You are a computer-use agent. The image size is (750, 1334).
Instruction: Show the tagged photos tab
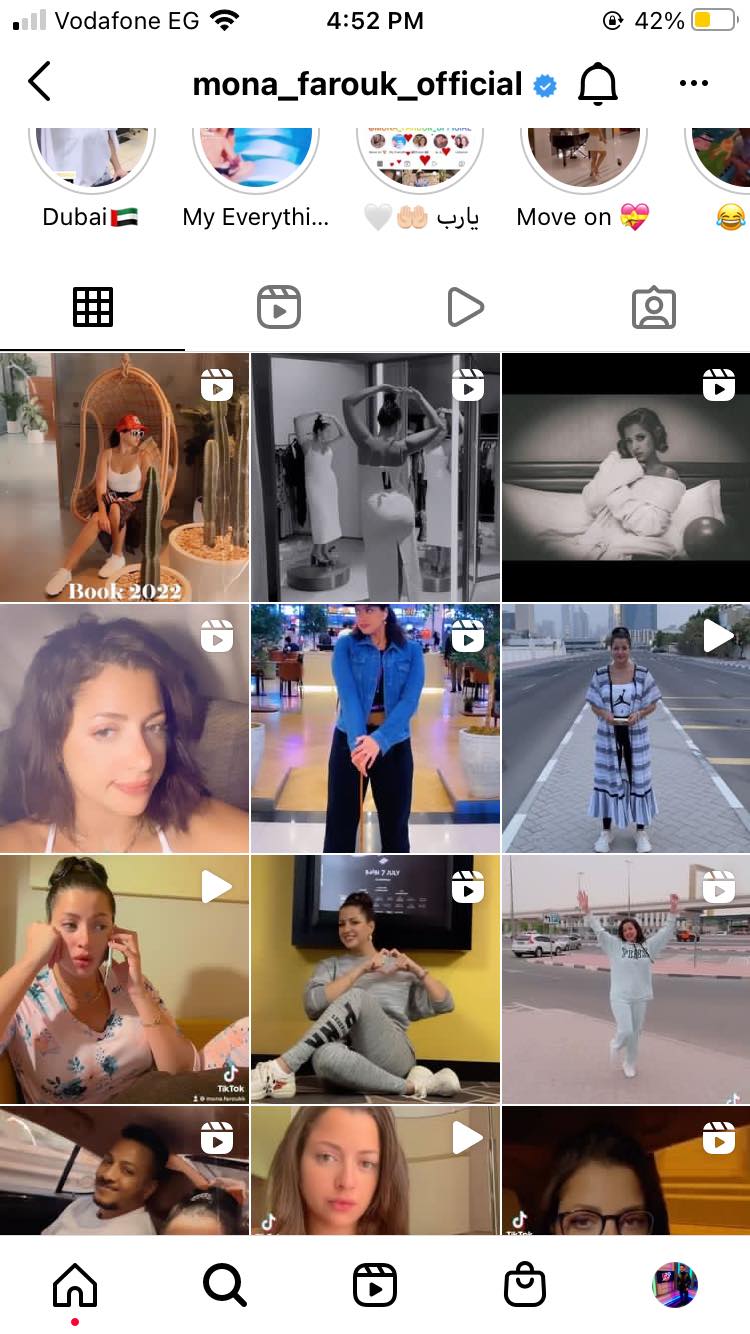[654, 308]
